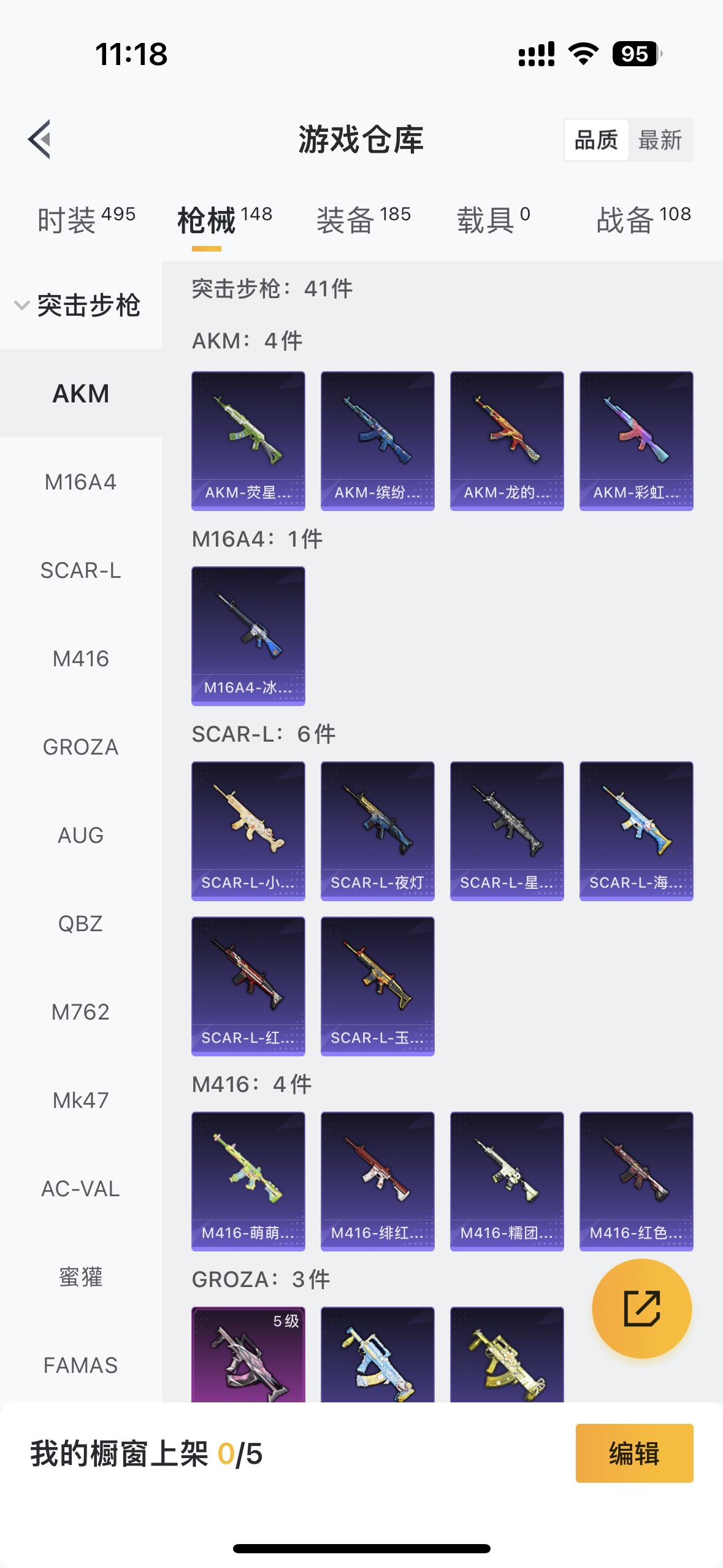Select 蜜獾 in the sidebar
The width and height of the screenshot is (723, 1568).
81,1277
